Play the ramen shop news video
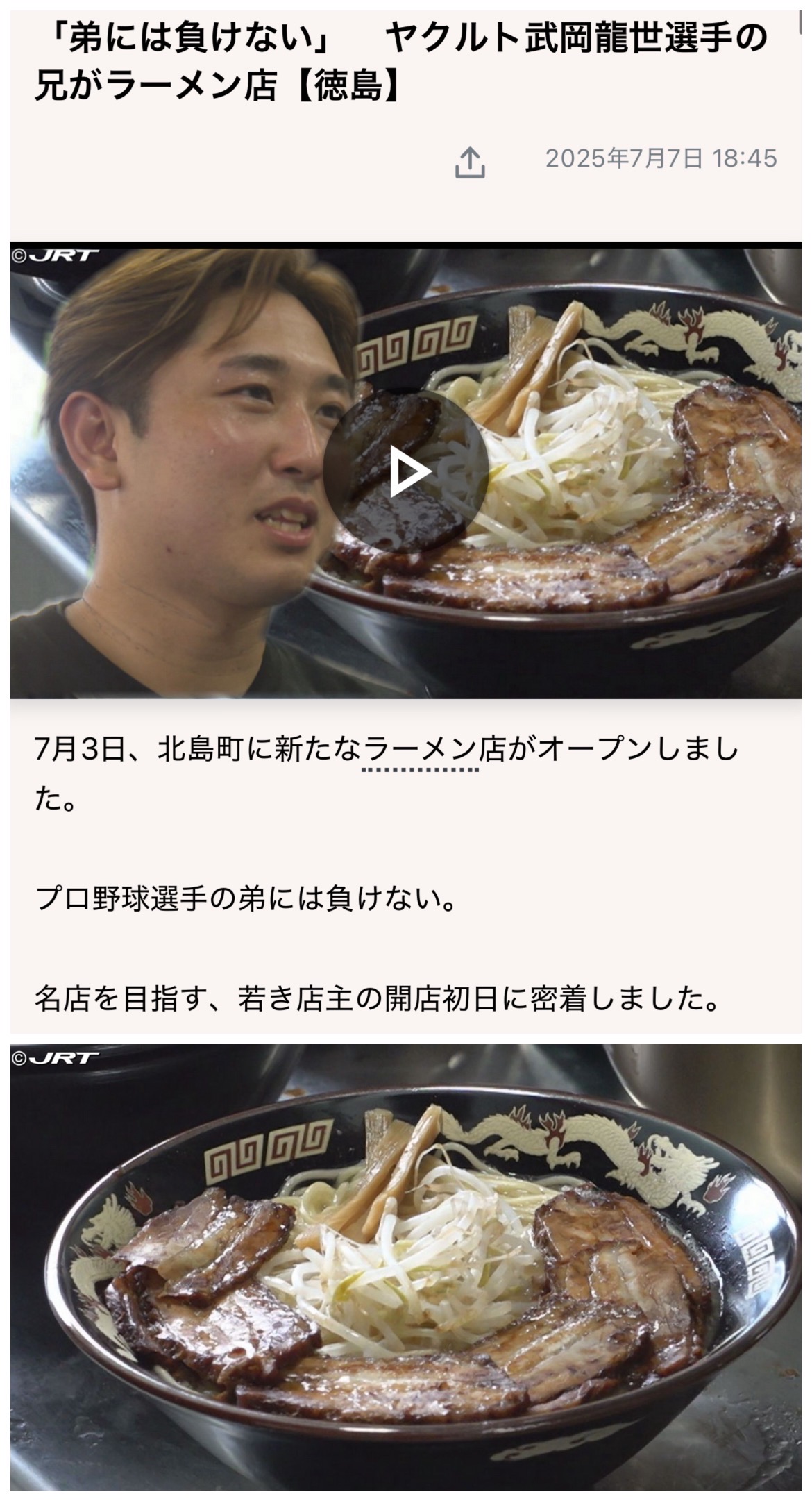Image resolution: width=812 pixels, height=1501 pixels. point(406,471)
